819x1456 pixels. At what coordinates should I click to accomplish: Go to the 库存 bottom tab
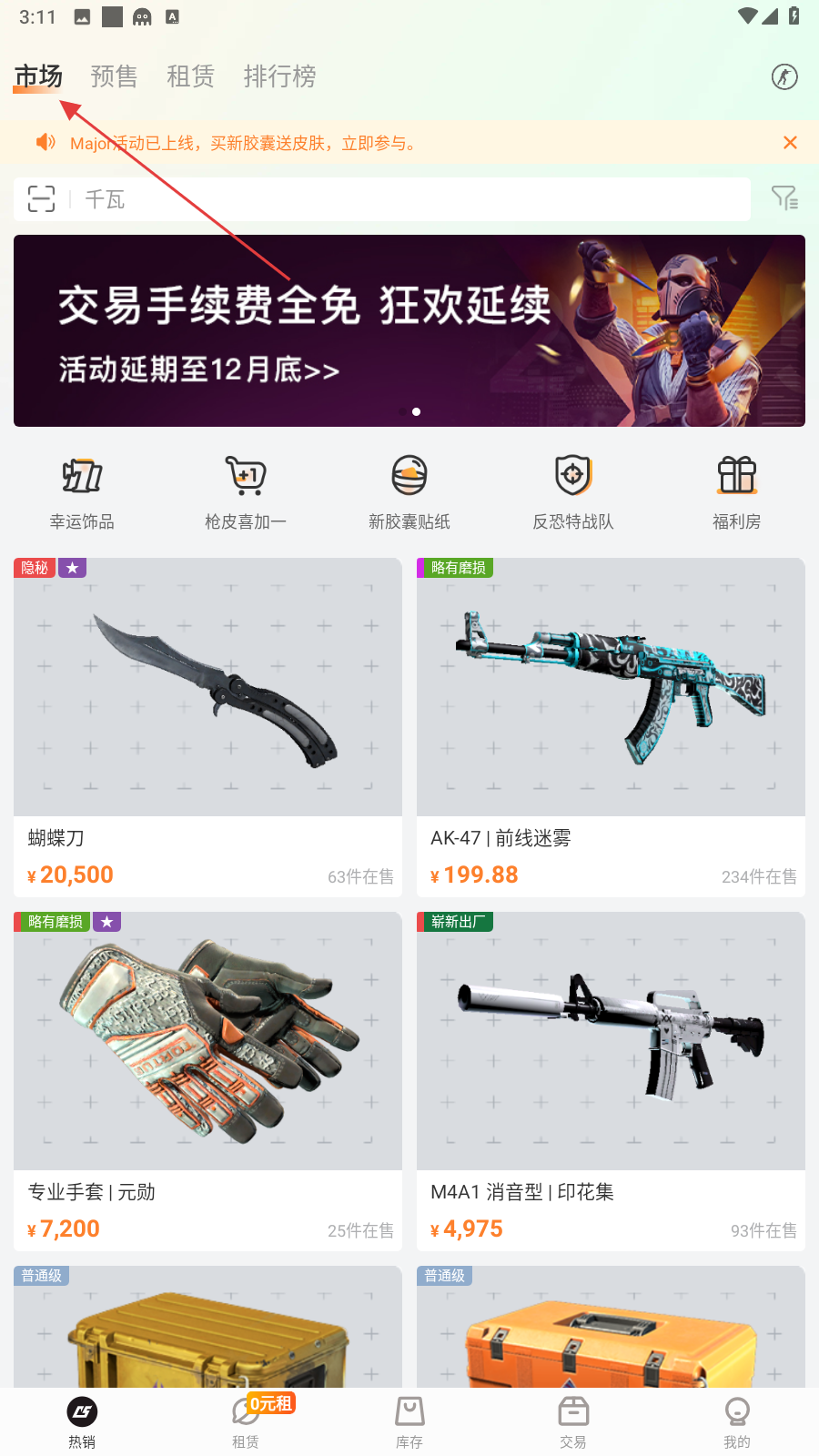(409, 1422)
